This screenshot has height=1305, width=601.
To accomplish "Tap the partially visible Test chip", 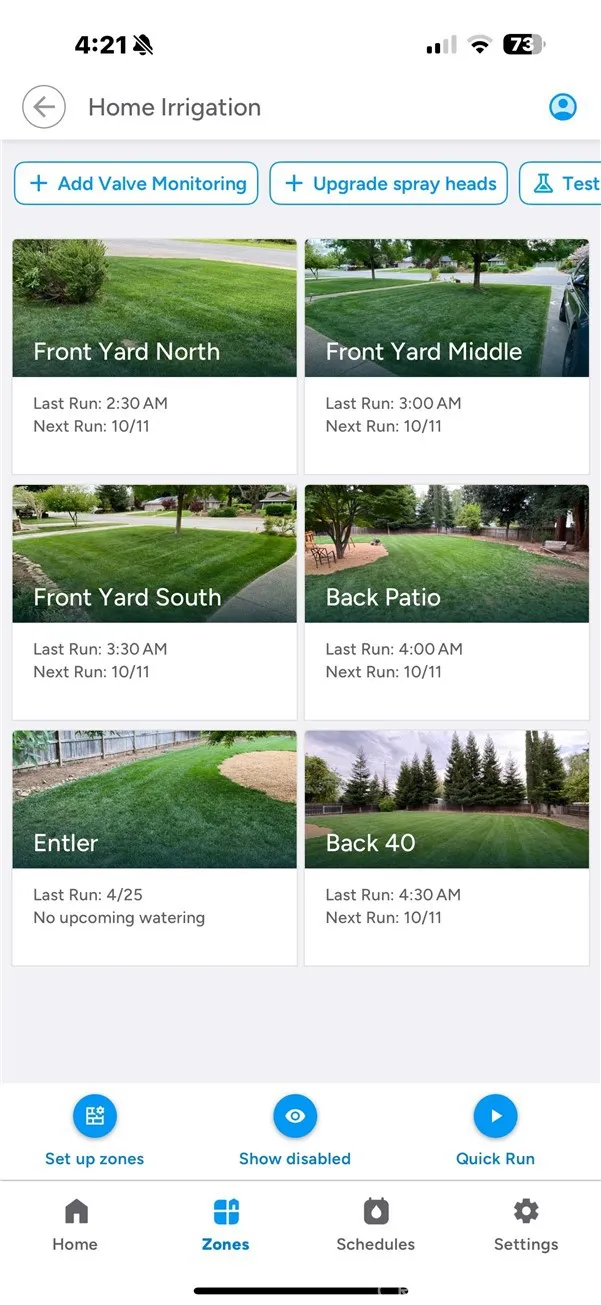I will pos(564,184).
